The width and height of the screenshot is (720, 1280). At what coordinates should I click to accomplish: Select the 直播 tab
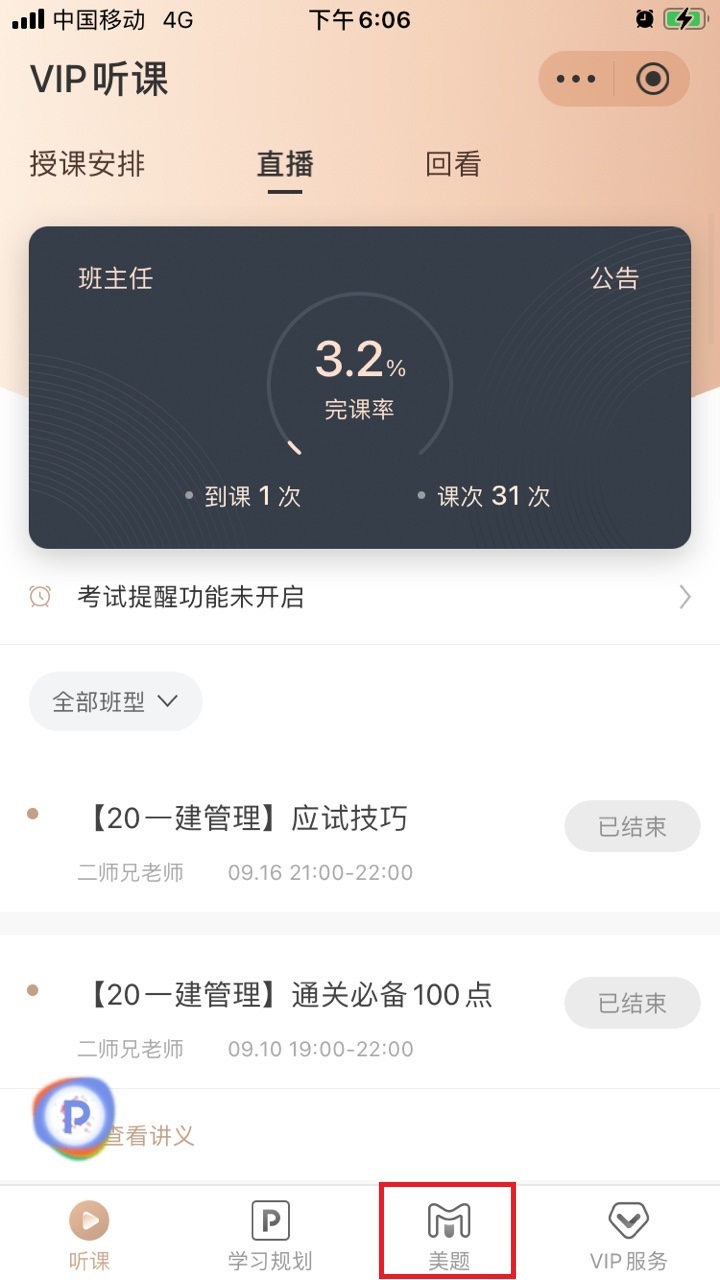coord(285,164)
